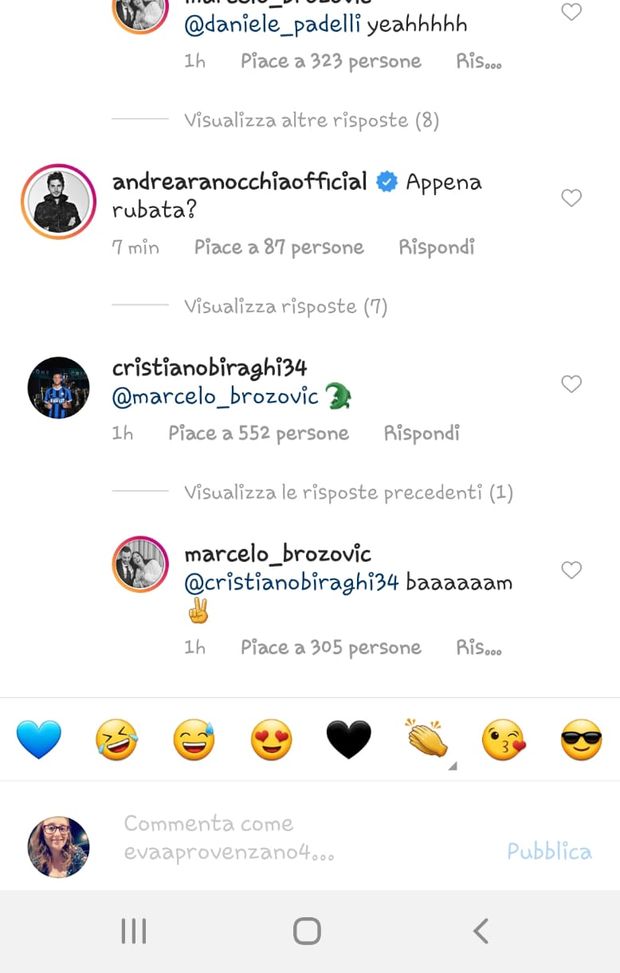Like andrearanocchiaofficial's comment
620x973 pixels.
tap(571, 198)
